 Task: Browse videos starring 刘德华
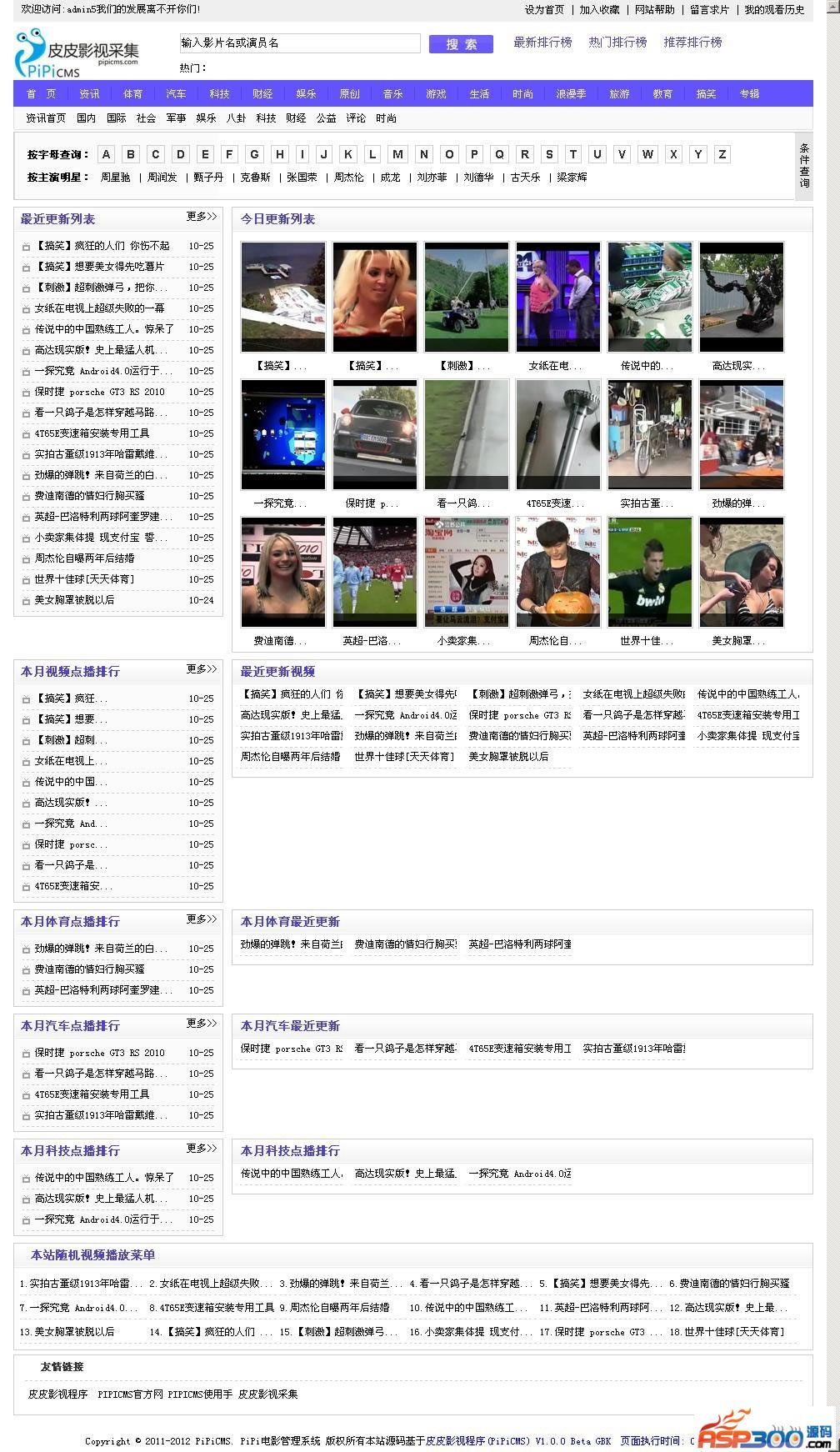pyautogui.click(x=478, y=178)
